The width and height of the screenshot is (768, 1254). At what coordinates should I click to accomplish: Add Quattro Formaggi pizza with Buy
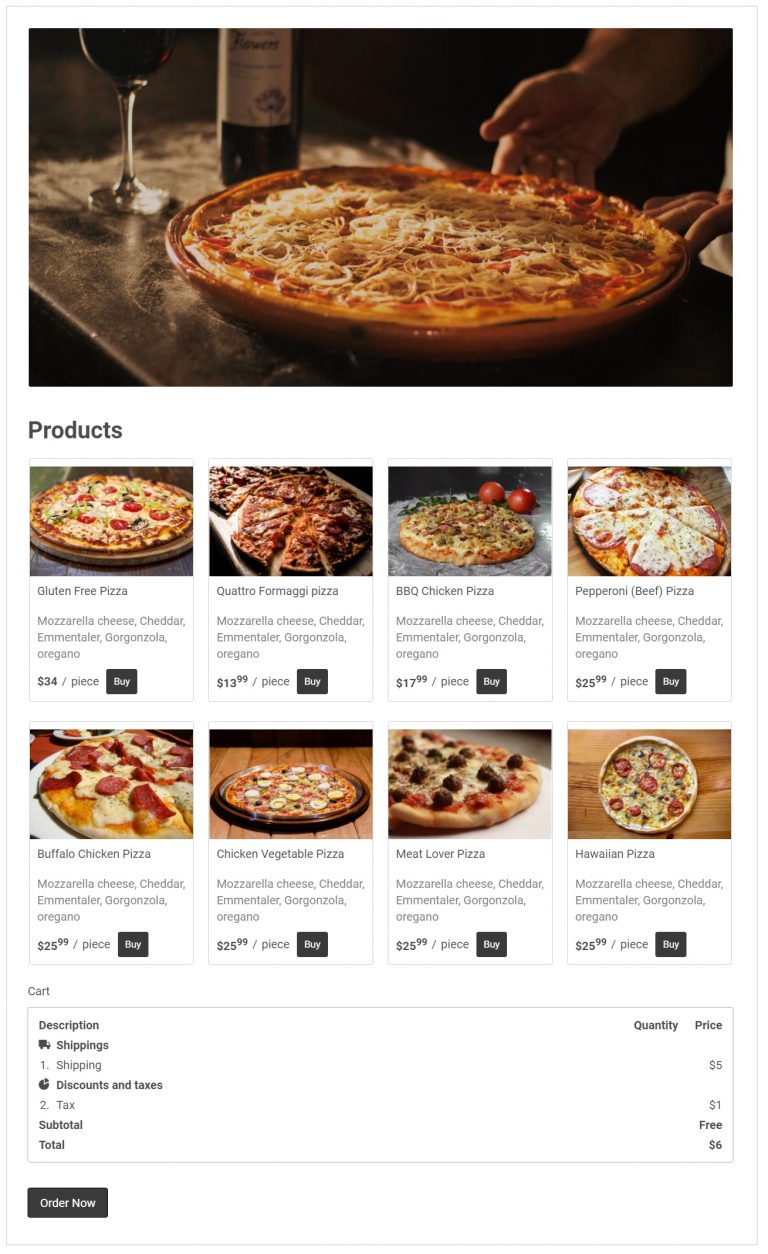pos(312,682)
